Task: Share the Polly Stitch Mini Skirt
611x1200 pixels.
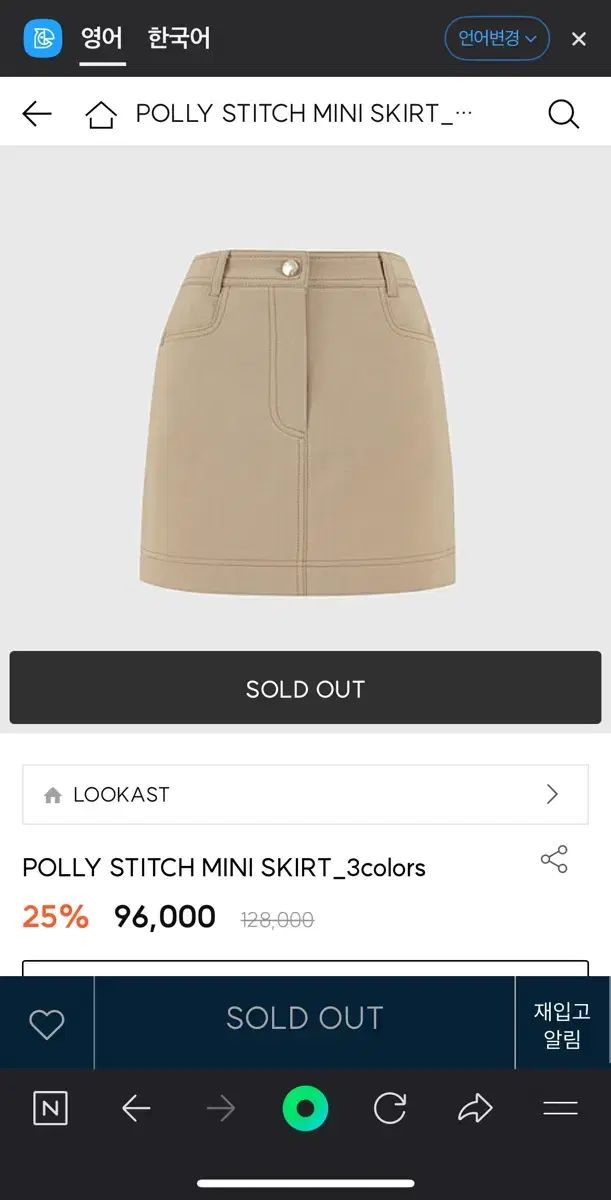Action: [554, 859]
